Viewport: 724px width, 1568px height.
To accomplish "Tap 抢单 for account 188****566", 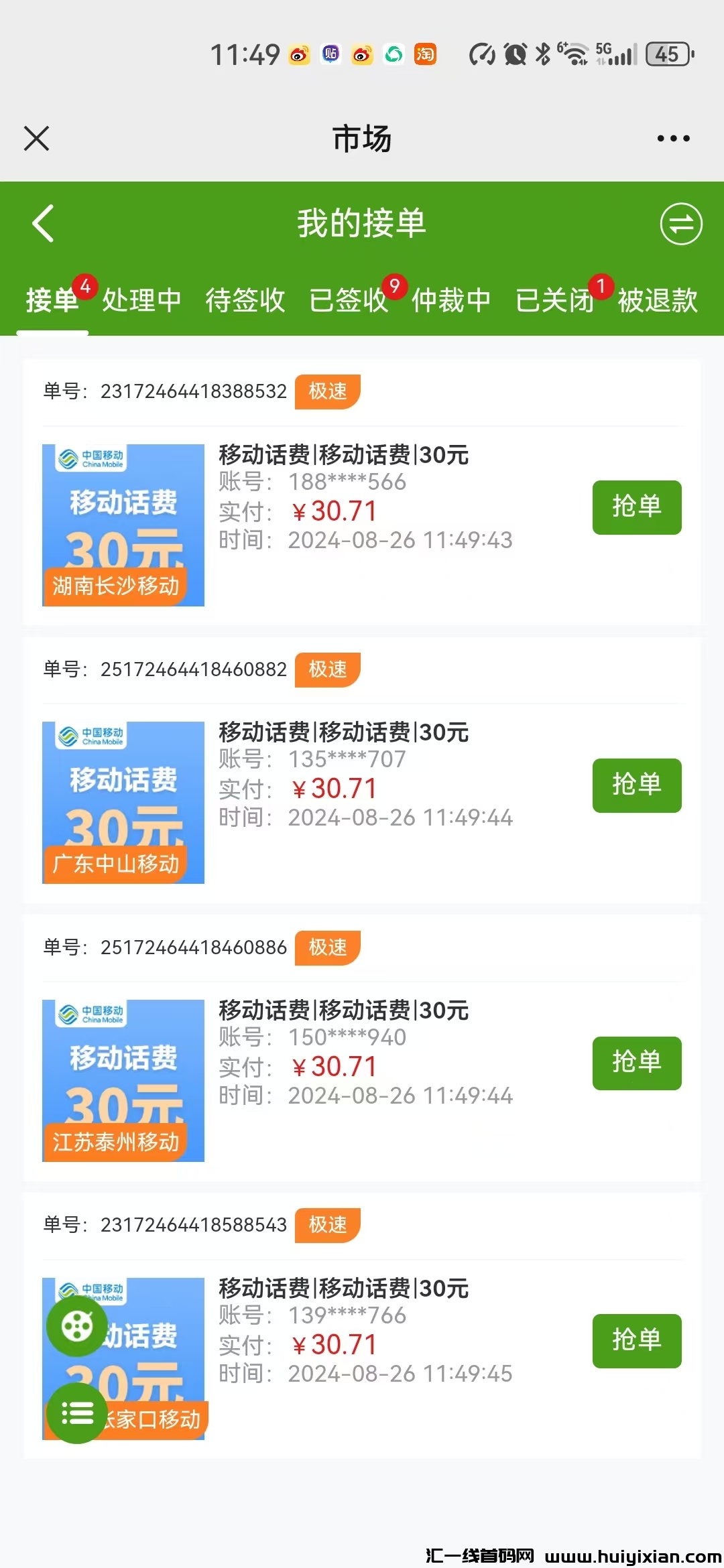I will [636, 507].
